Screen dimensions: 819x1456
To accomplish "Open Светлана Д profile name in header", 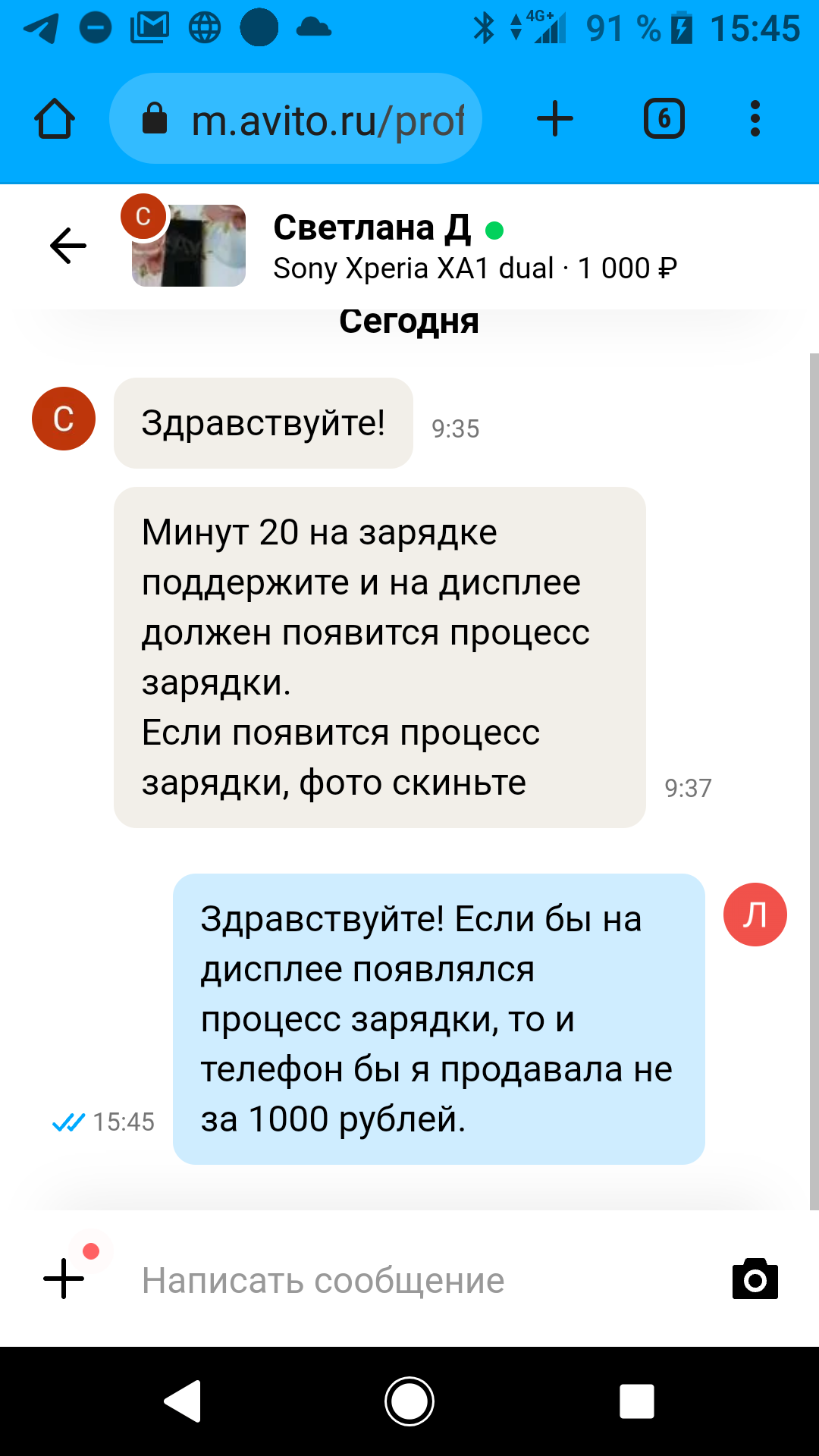I will tap(372, 227).
